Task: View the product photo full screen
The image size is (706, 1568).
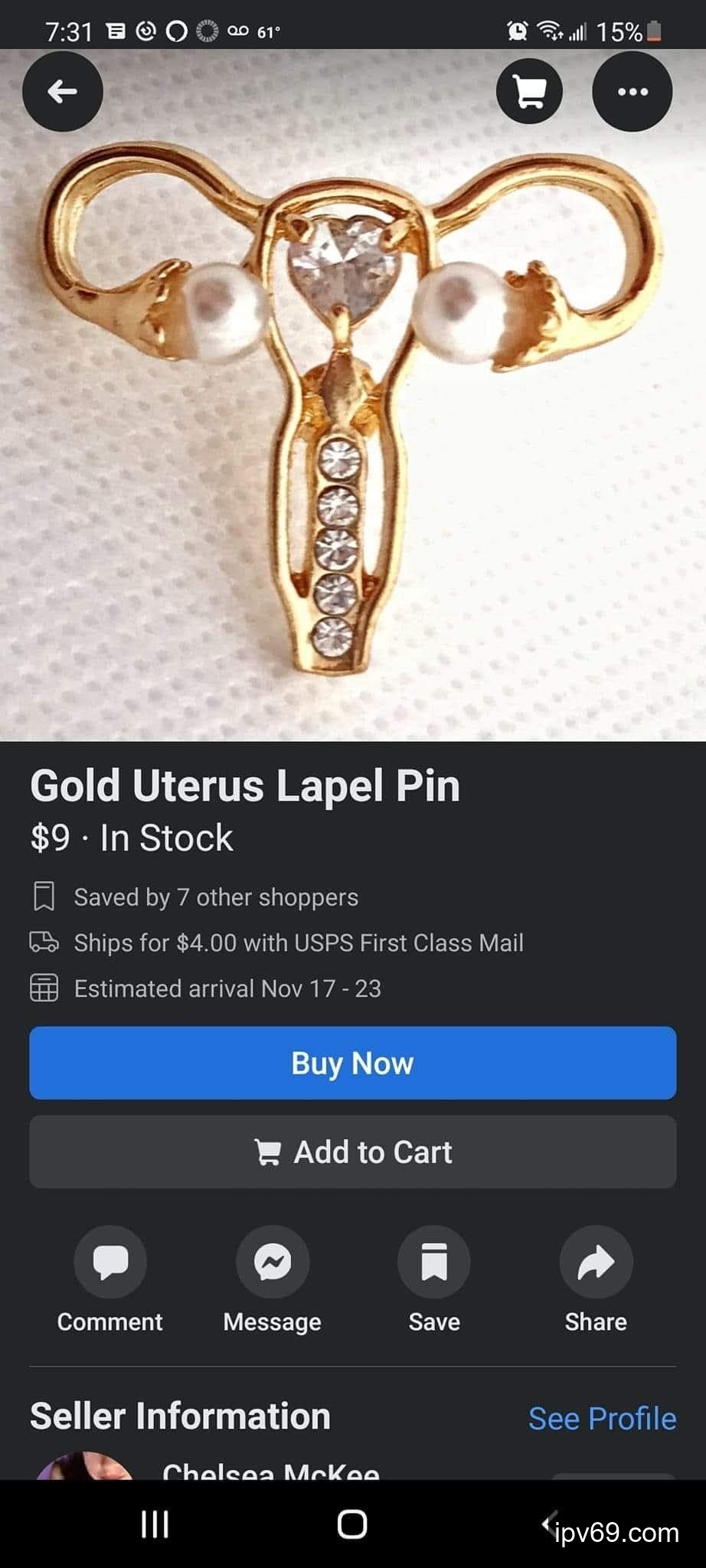Action: tap(352, 429)
